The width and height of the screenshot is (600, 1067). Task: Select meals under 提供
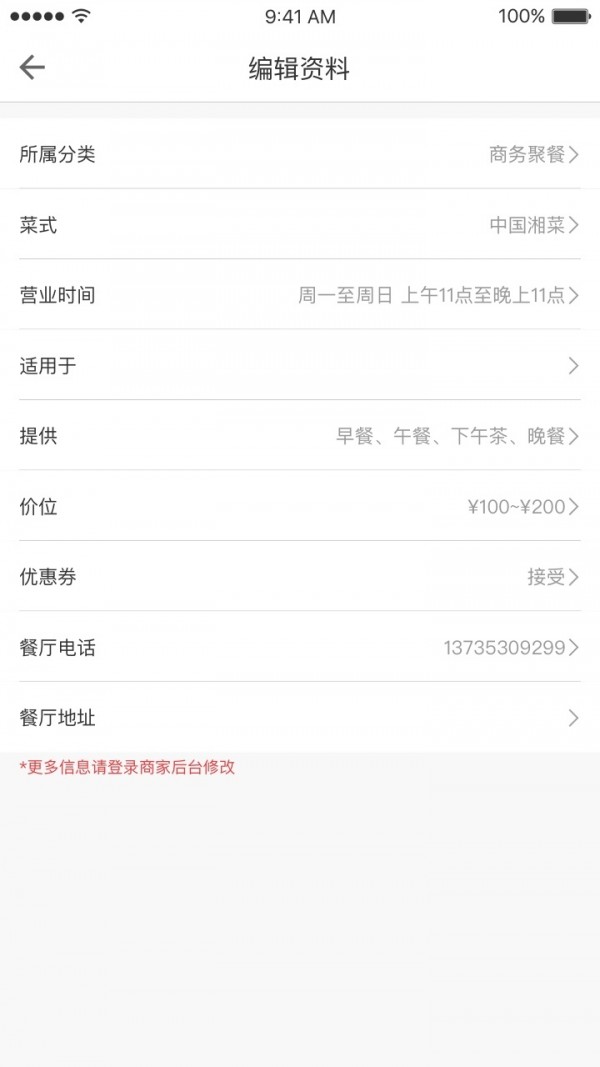click(x=300, y=436)
